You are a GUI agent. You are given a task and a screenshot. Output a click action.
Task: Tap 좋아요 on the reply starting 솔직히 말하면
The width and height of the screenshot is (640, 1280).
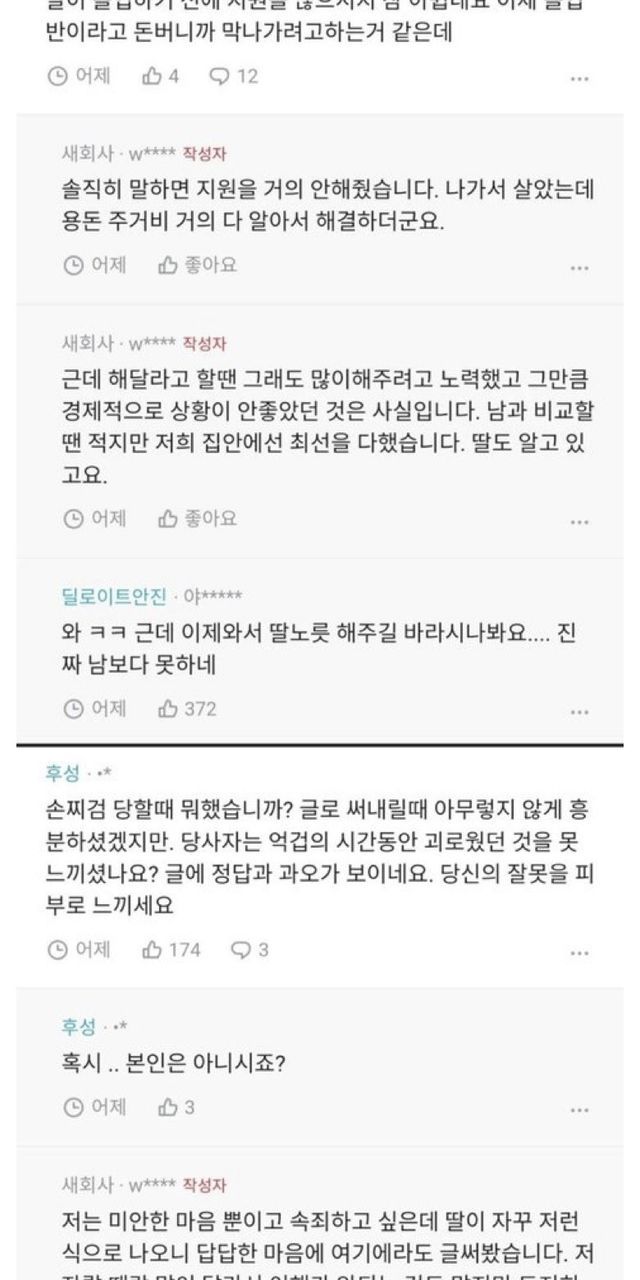point(197,265)
